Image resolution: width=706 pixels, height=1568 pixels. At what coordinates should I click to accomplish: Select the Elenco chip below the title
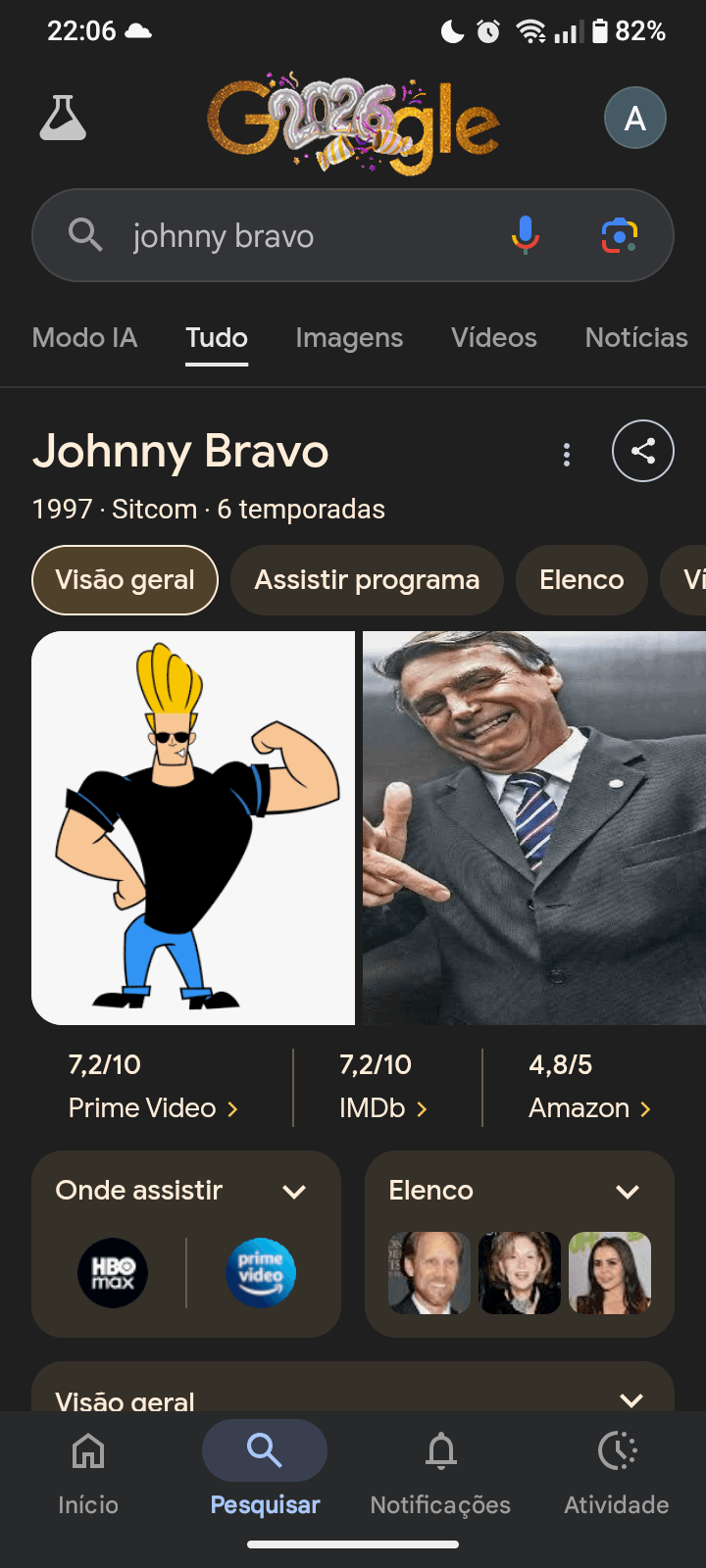click(581, 580)
